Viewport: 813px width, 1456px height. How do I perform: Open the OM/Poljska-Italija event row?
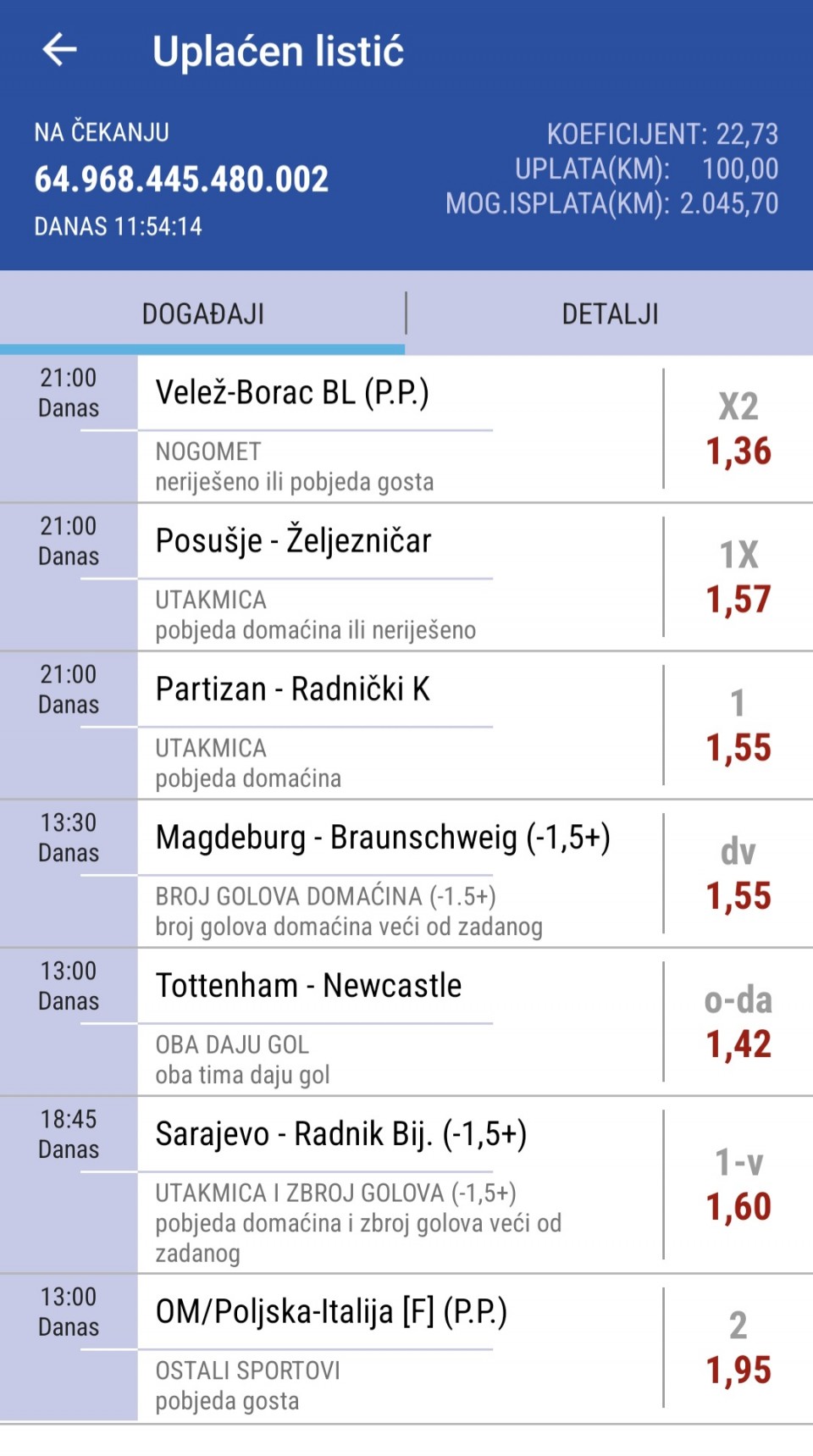(406, 1348)
